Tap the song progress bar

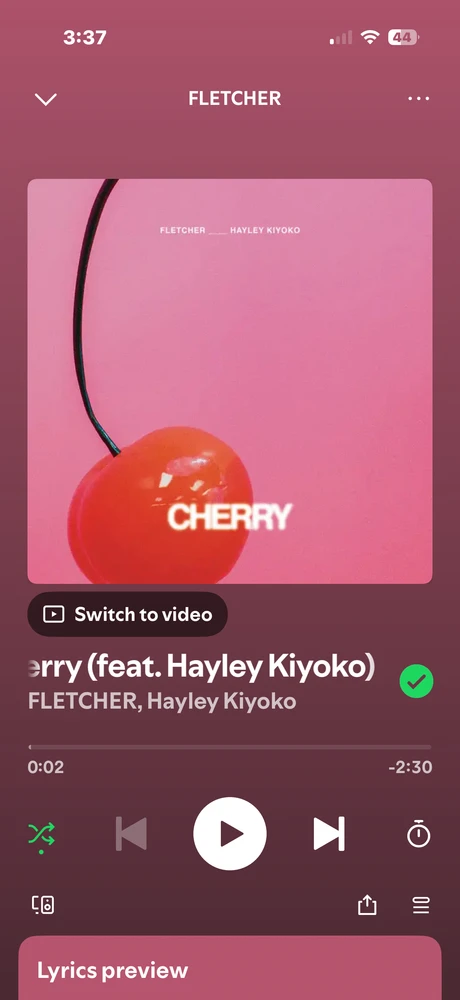click(x=230, y=746)
